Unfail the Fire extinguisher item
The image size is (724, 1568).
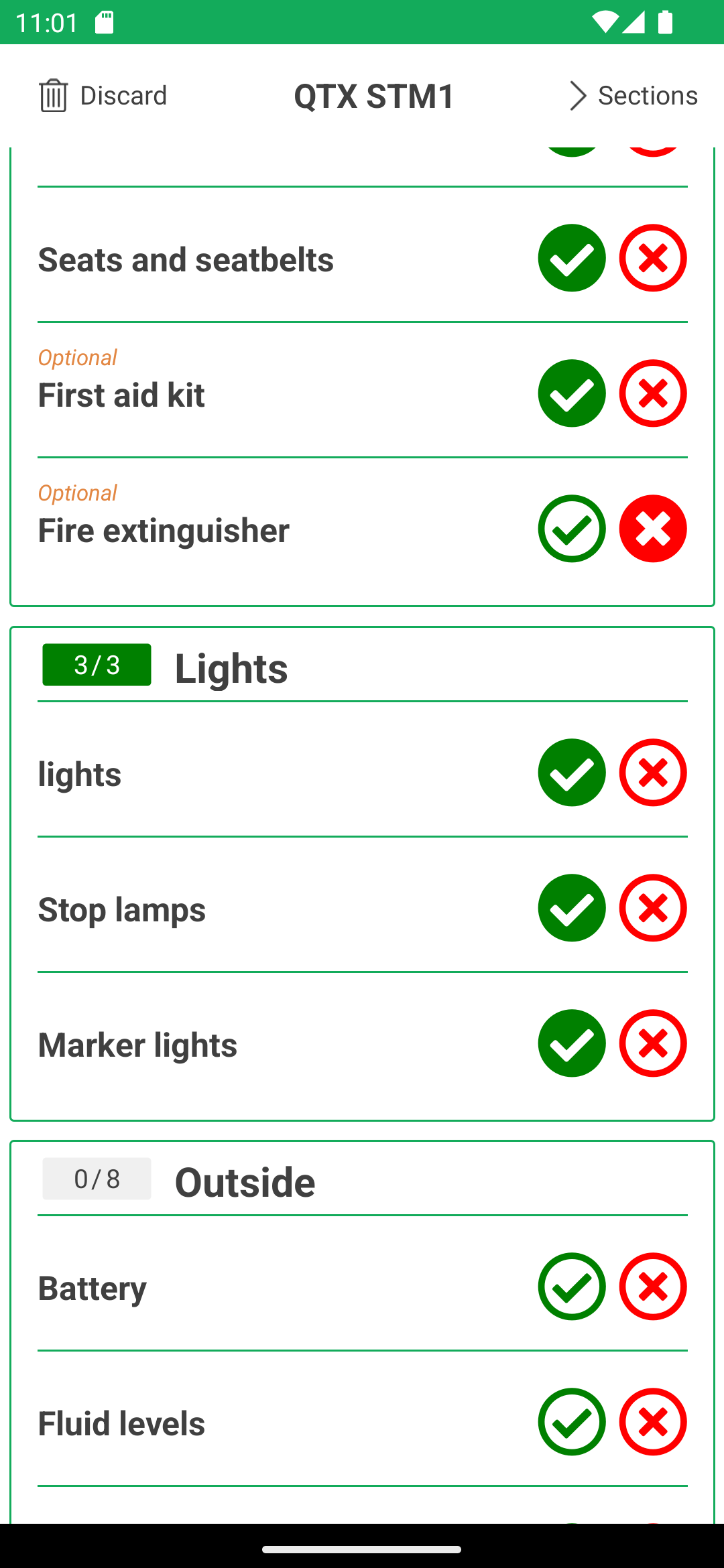pyautogui.click(x=653, y=529)
